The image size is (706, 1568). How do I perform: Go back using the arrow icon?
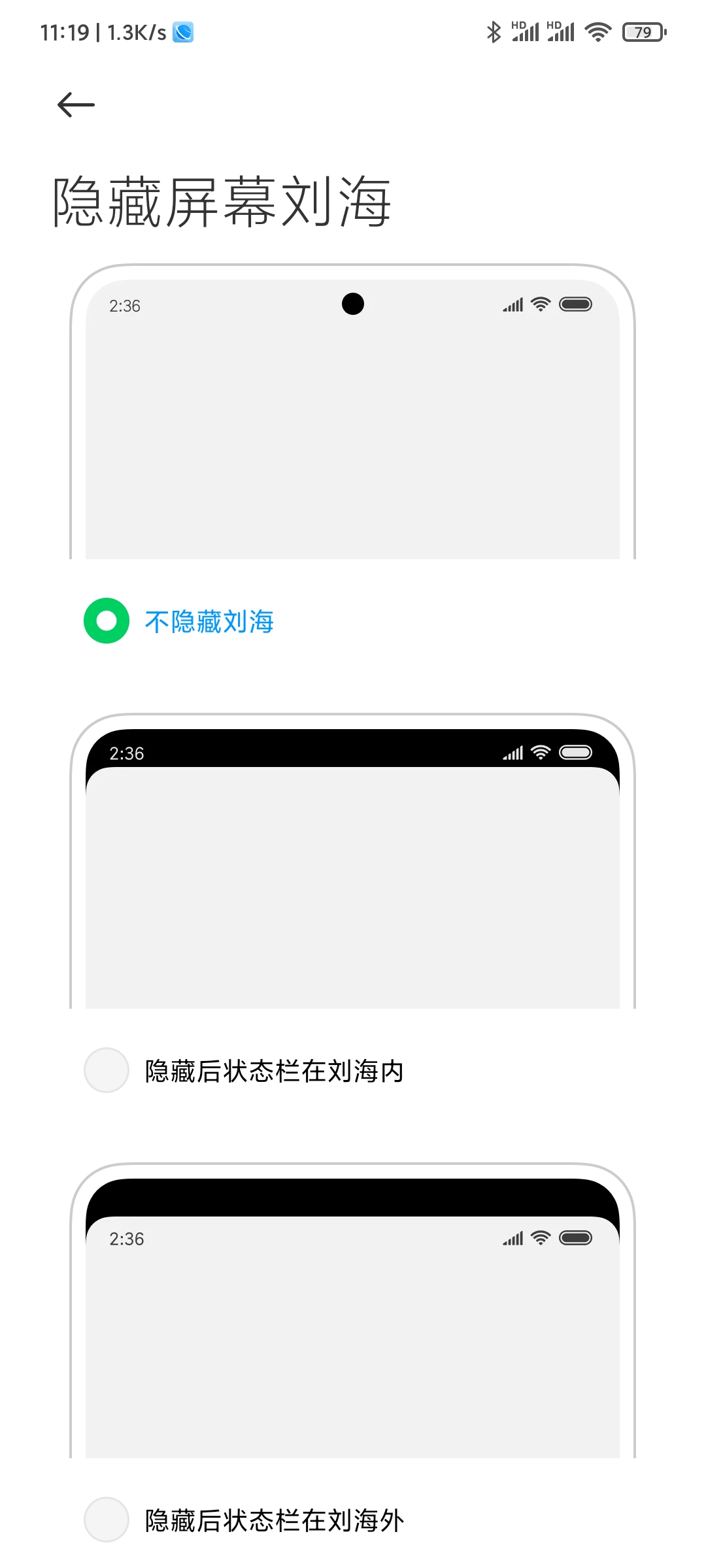(x=76, y=105)
